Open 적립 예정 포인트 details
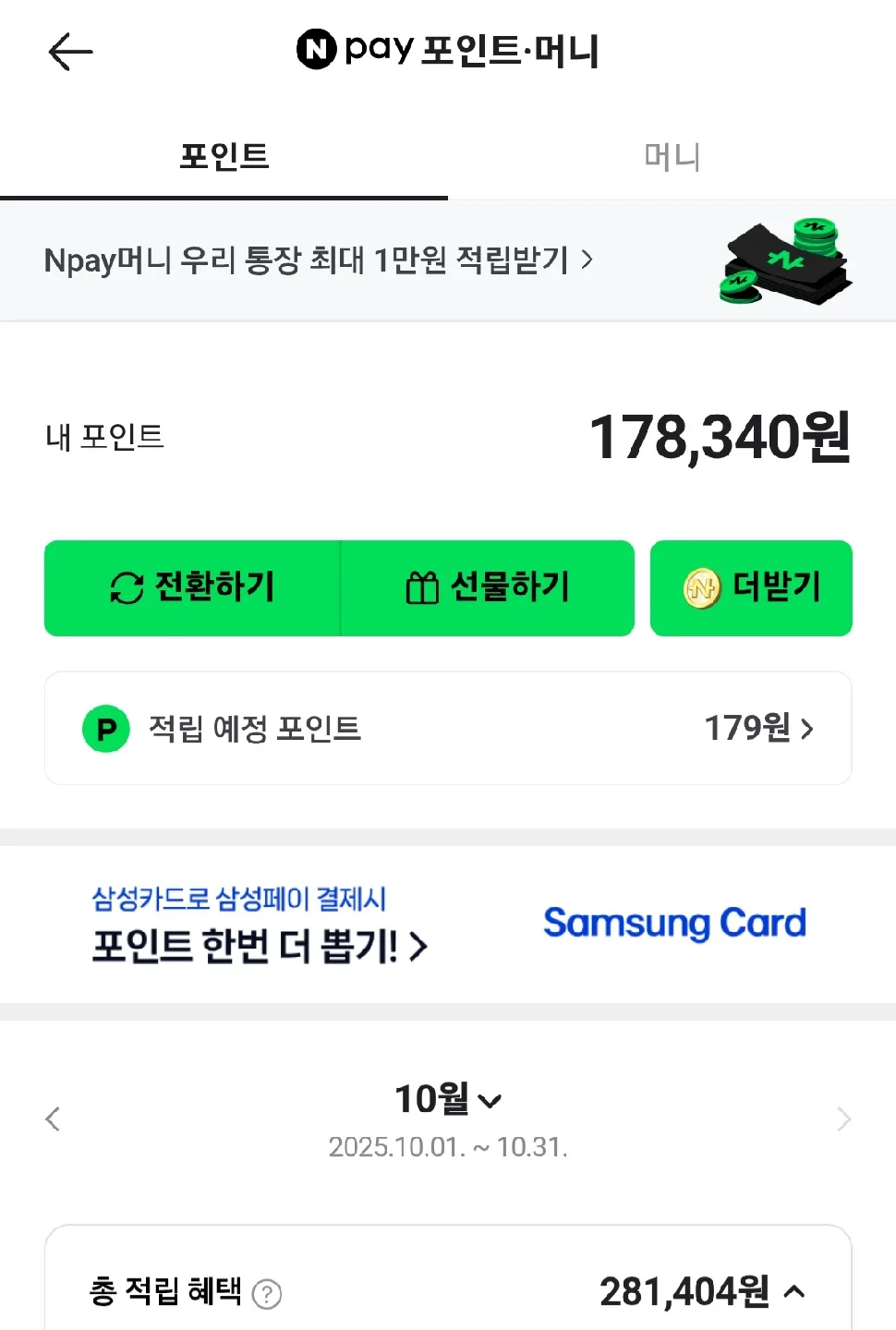 (448, 729)
